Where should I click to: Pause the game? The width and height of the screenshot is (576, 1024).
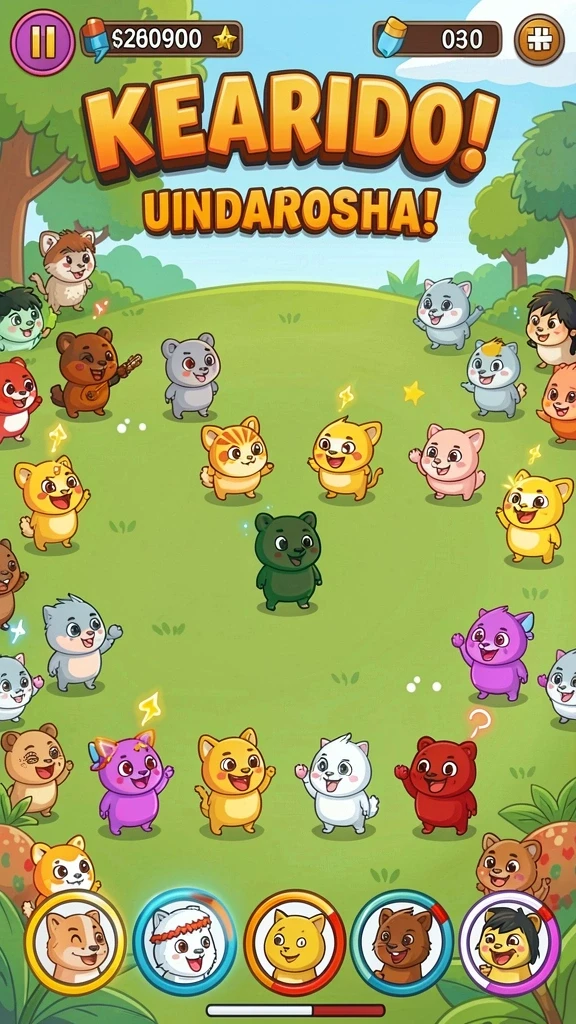tap(42, 42)
